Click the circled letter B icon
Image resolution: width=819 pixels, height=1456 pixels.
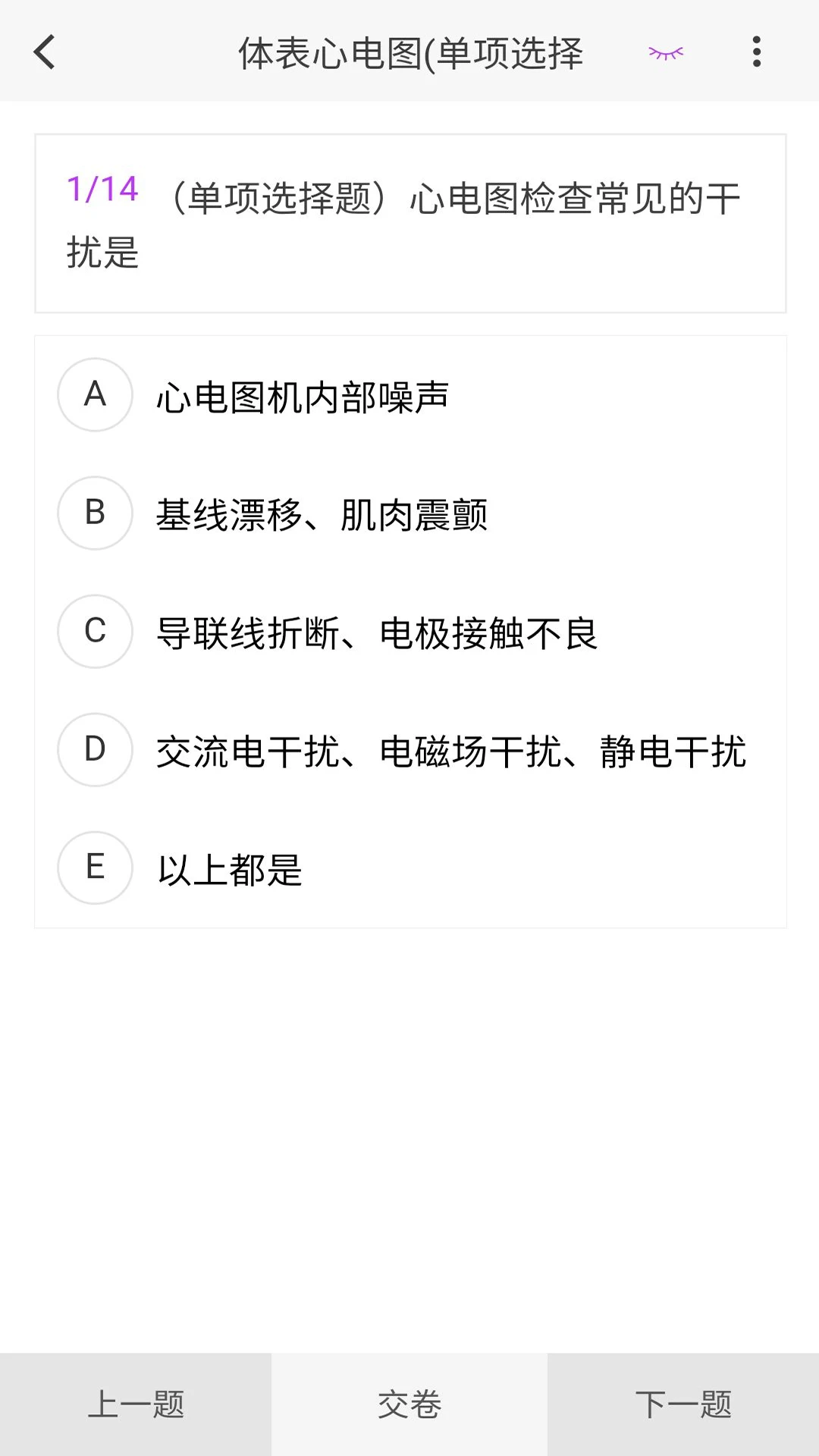pyautogui.click(x=94, y=513)
